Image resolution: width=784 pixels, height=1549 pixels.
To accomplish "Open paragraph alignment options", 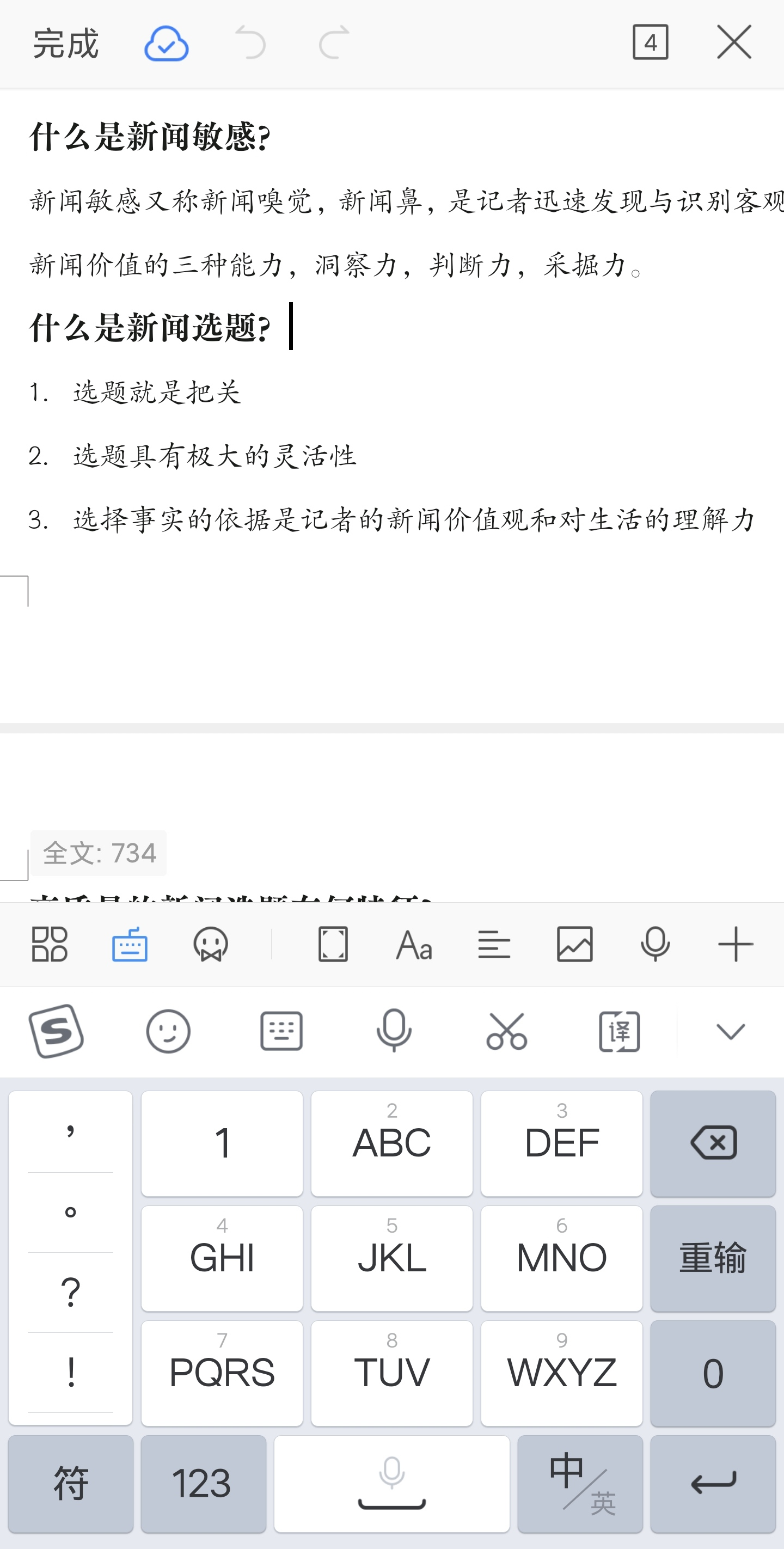I will (494, 944).
